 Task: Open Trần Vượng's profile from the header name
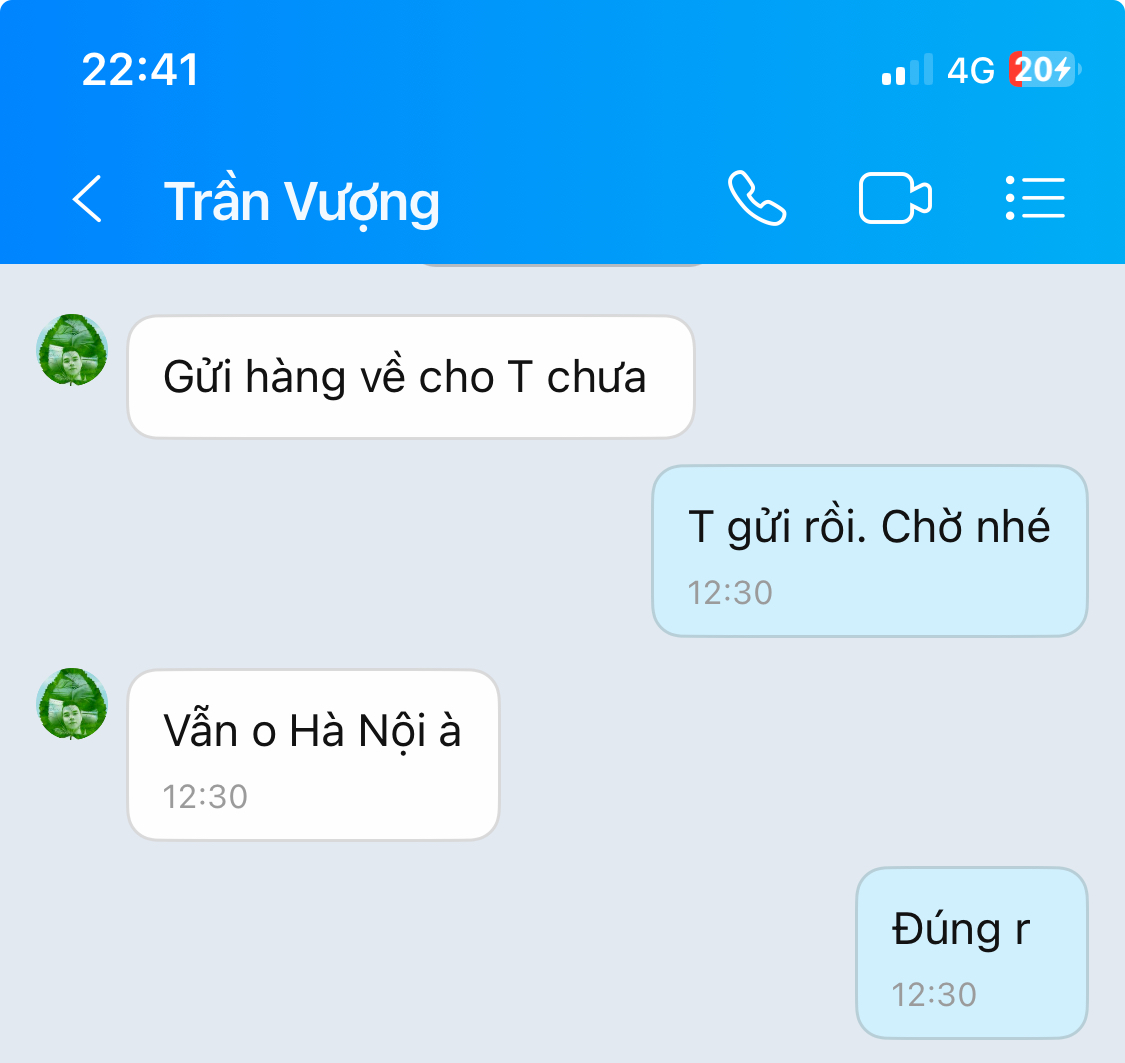click(301, 201)
